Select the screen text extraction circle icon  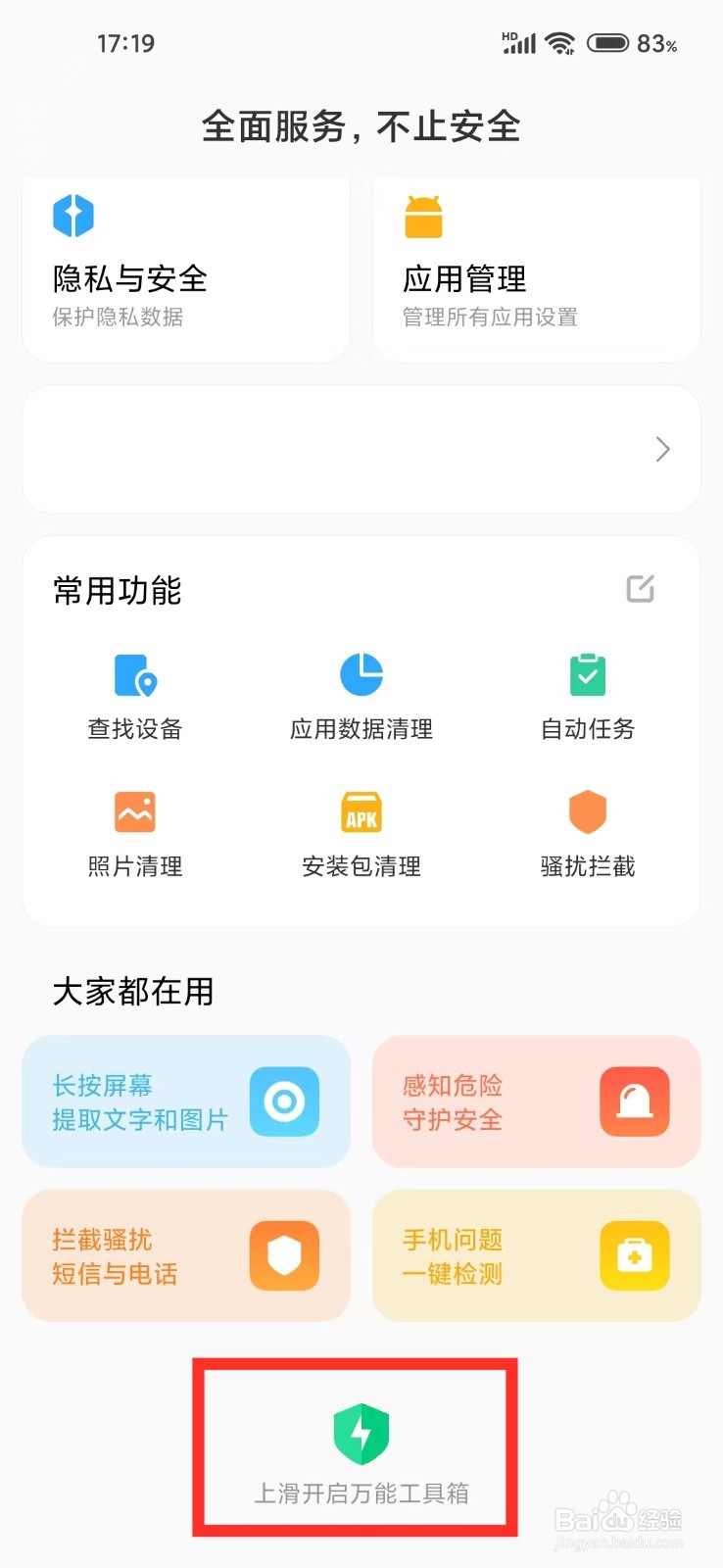tap(284, 1102)
